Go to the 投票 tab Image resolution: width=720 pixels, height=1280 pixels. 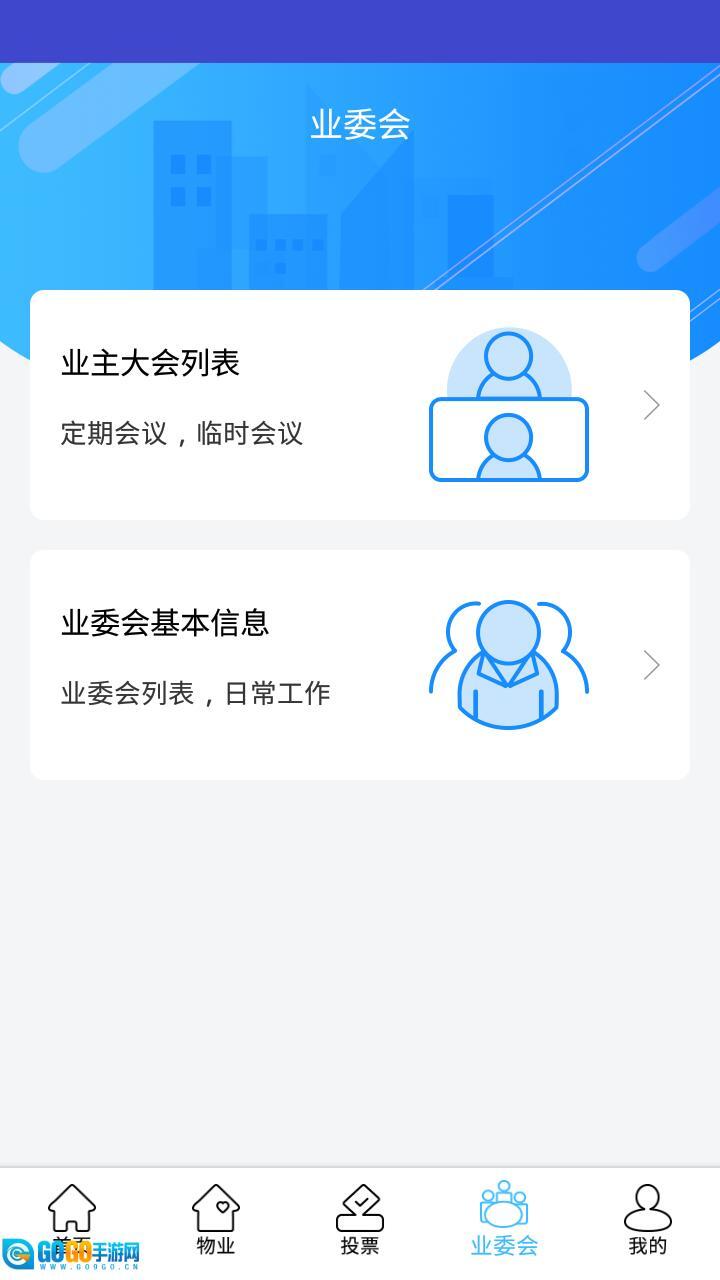tap(360, 1220)
